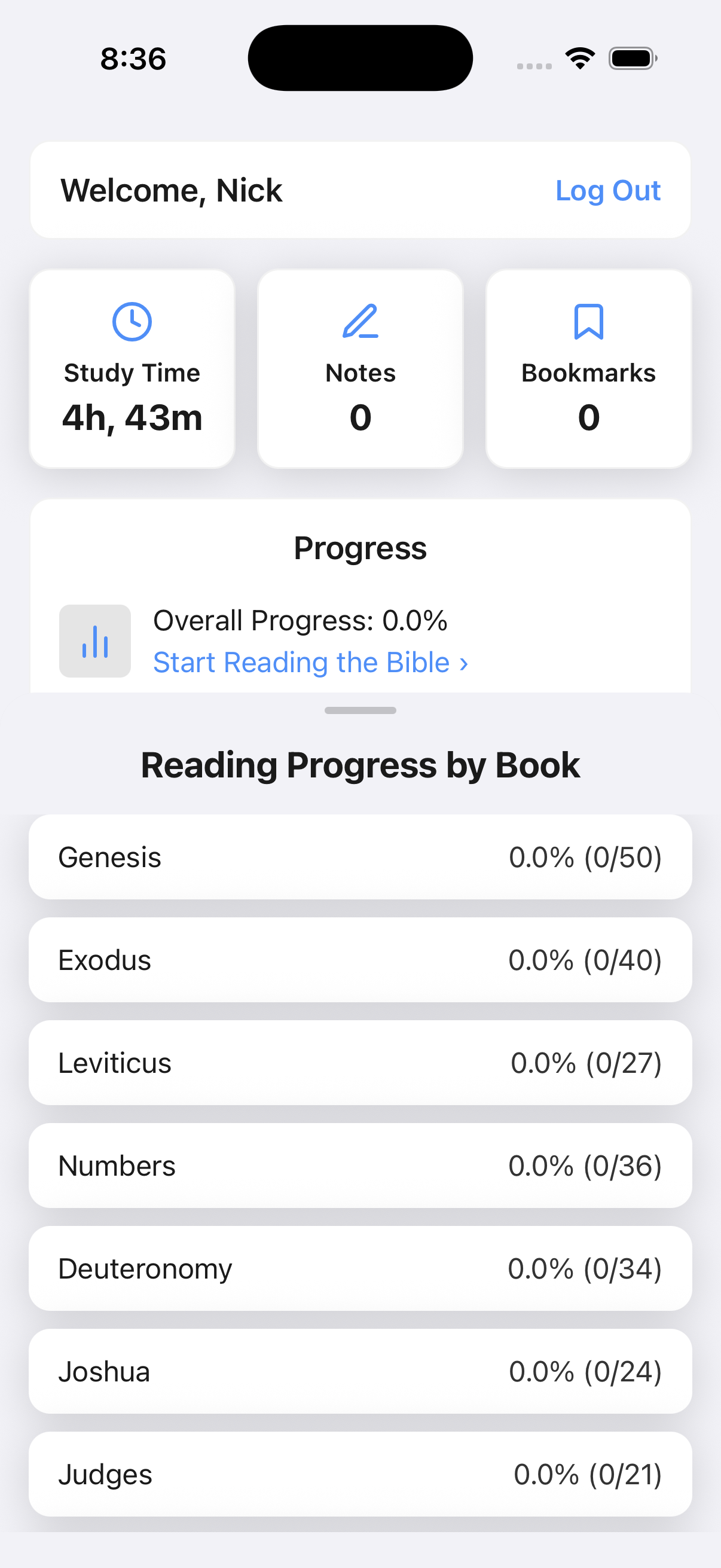Expand the drag handle below the Progress card

[360, 710]
